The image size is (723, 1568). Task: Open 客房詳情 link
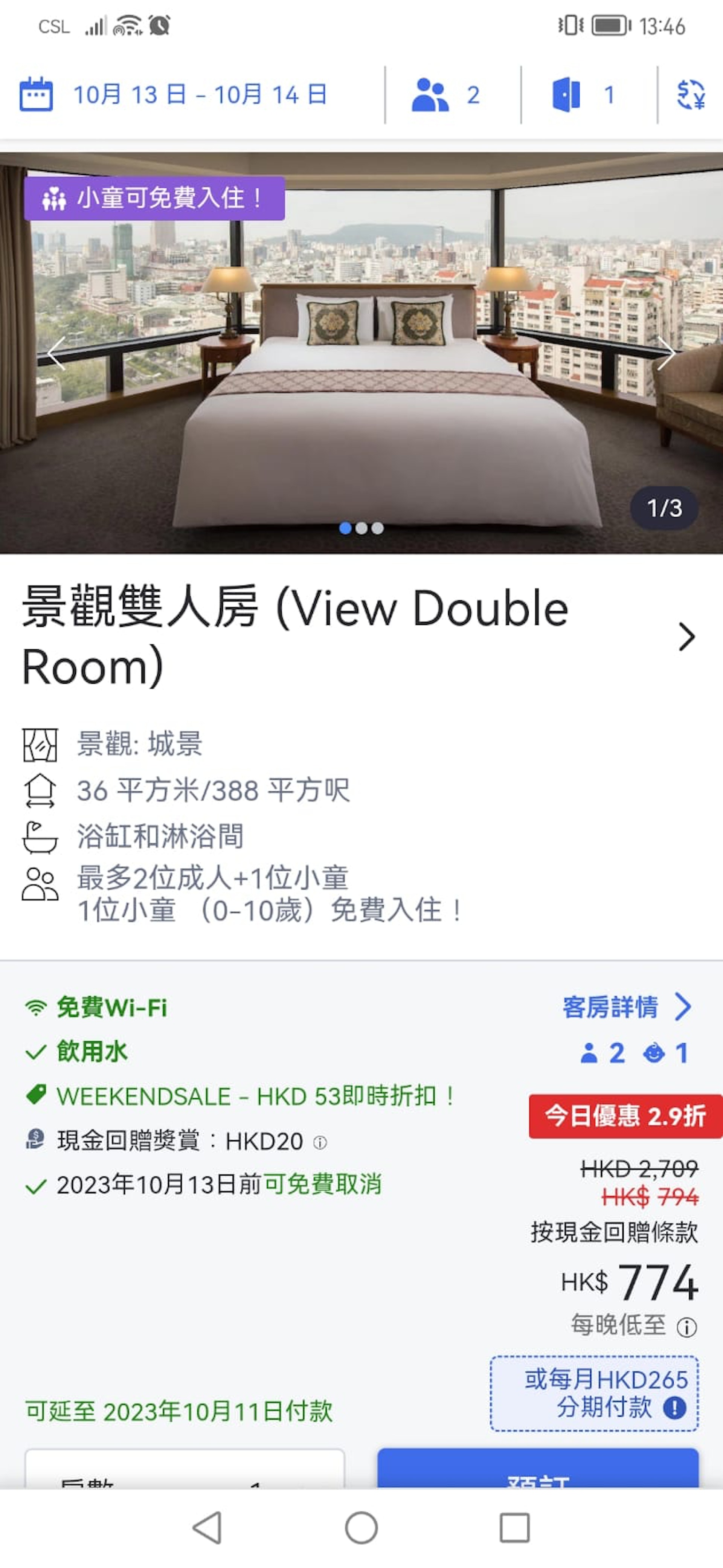(627, 1007)
